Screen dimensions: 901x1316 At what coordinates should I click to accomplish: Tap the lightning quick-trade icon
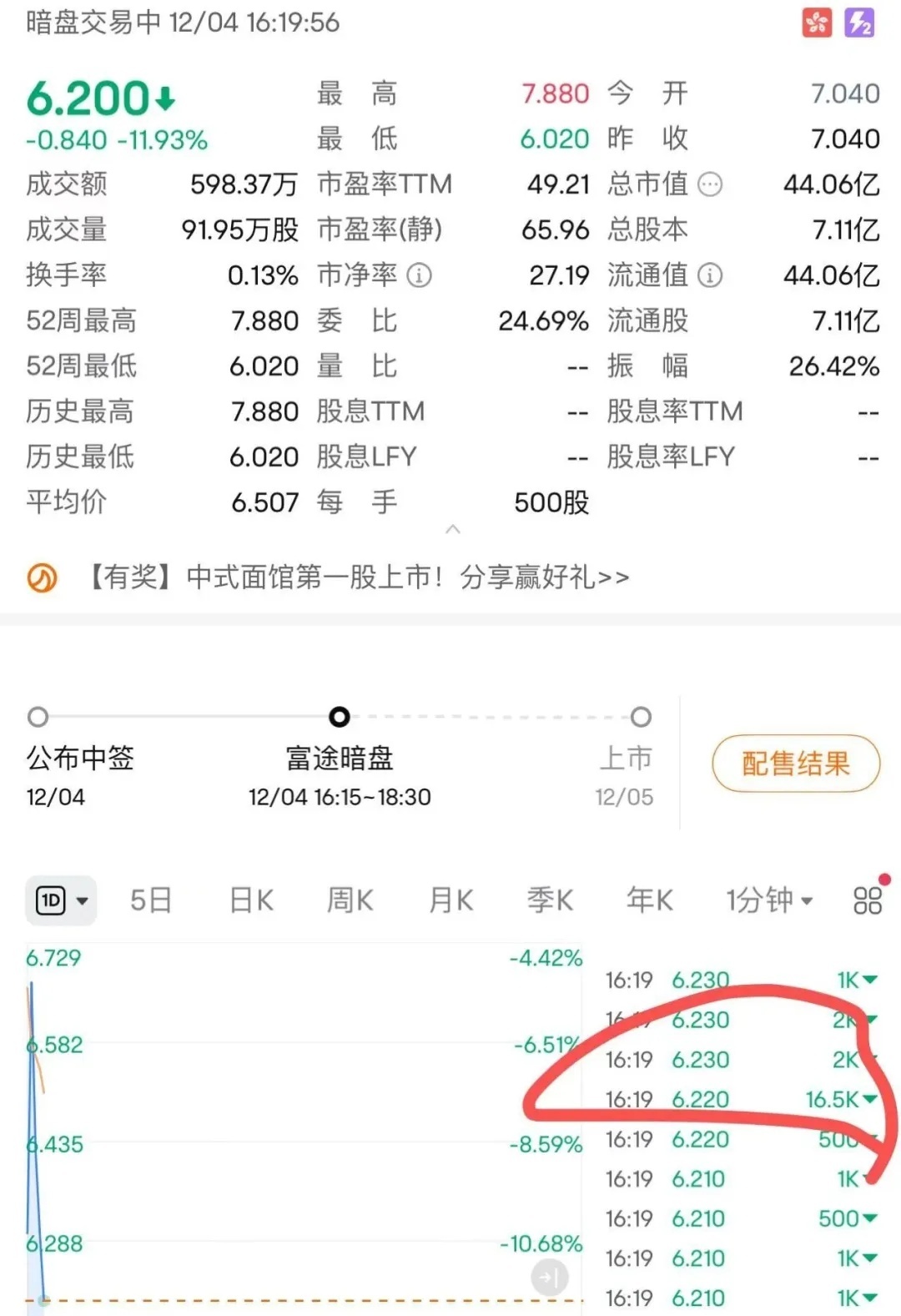(x=859, y=23)
